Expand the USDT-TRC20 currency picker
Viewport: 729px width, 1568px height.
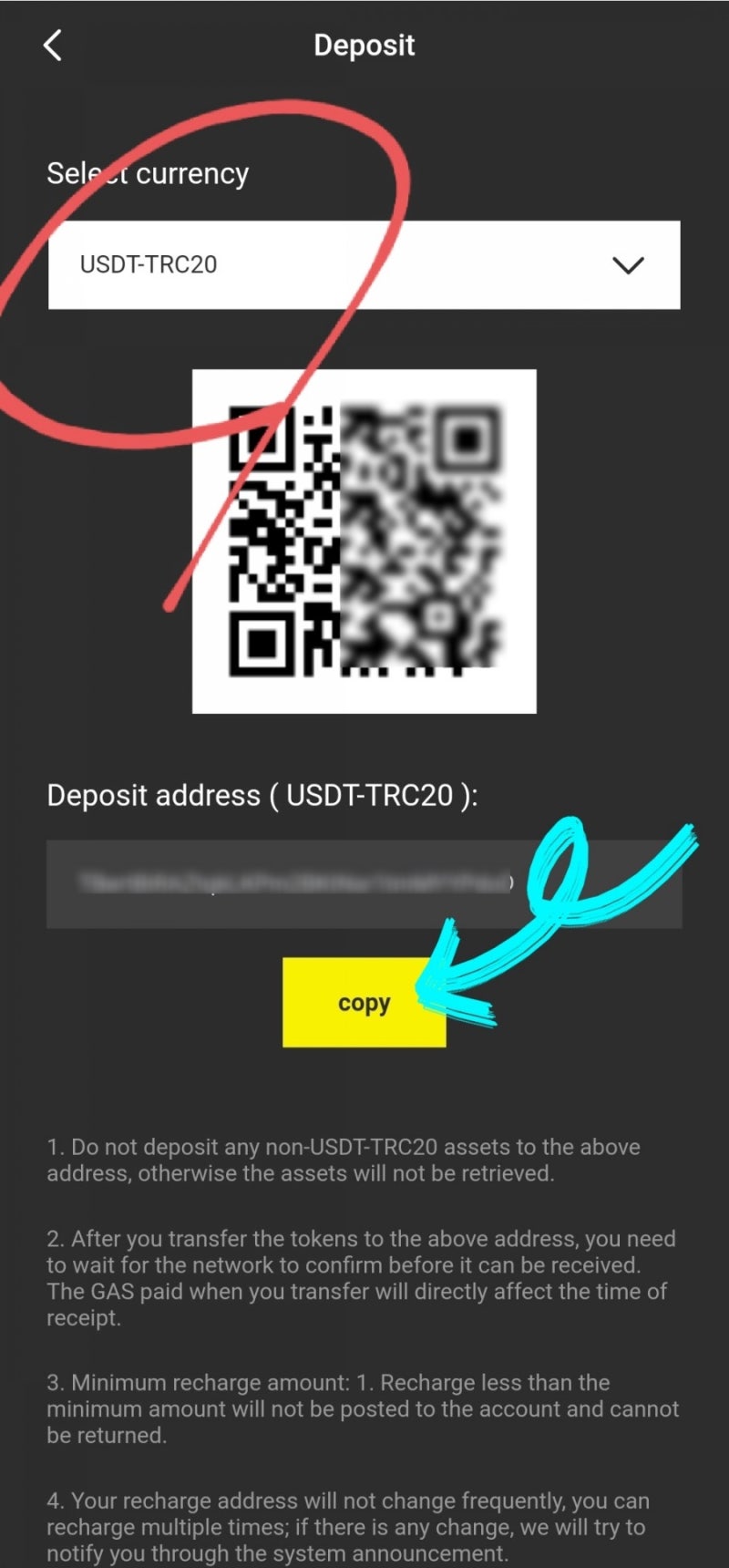point(364,265)
